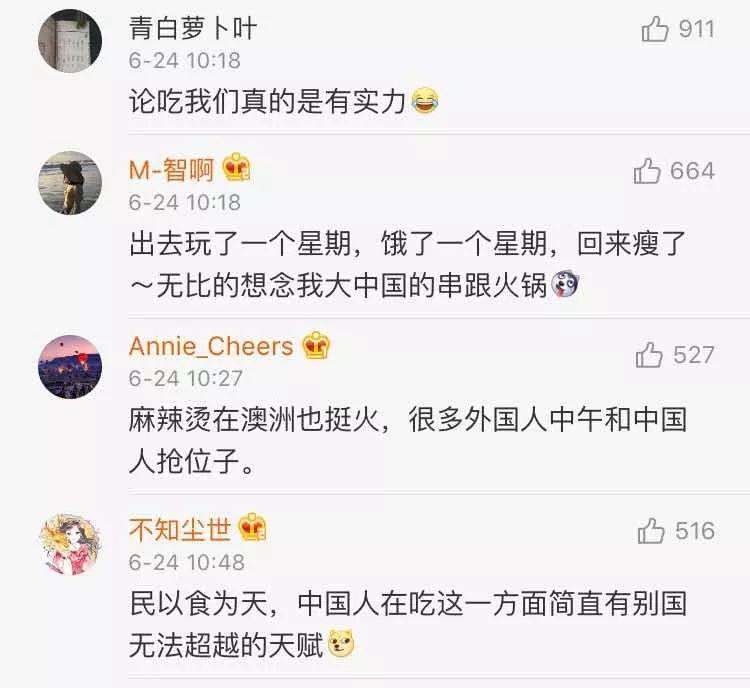Like the comment by 不知尘世
The height and width of the screenshot is (688, 750).
point(651,530)
